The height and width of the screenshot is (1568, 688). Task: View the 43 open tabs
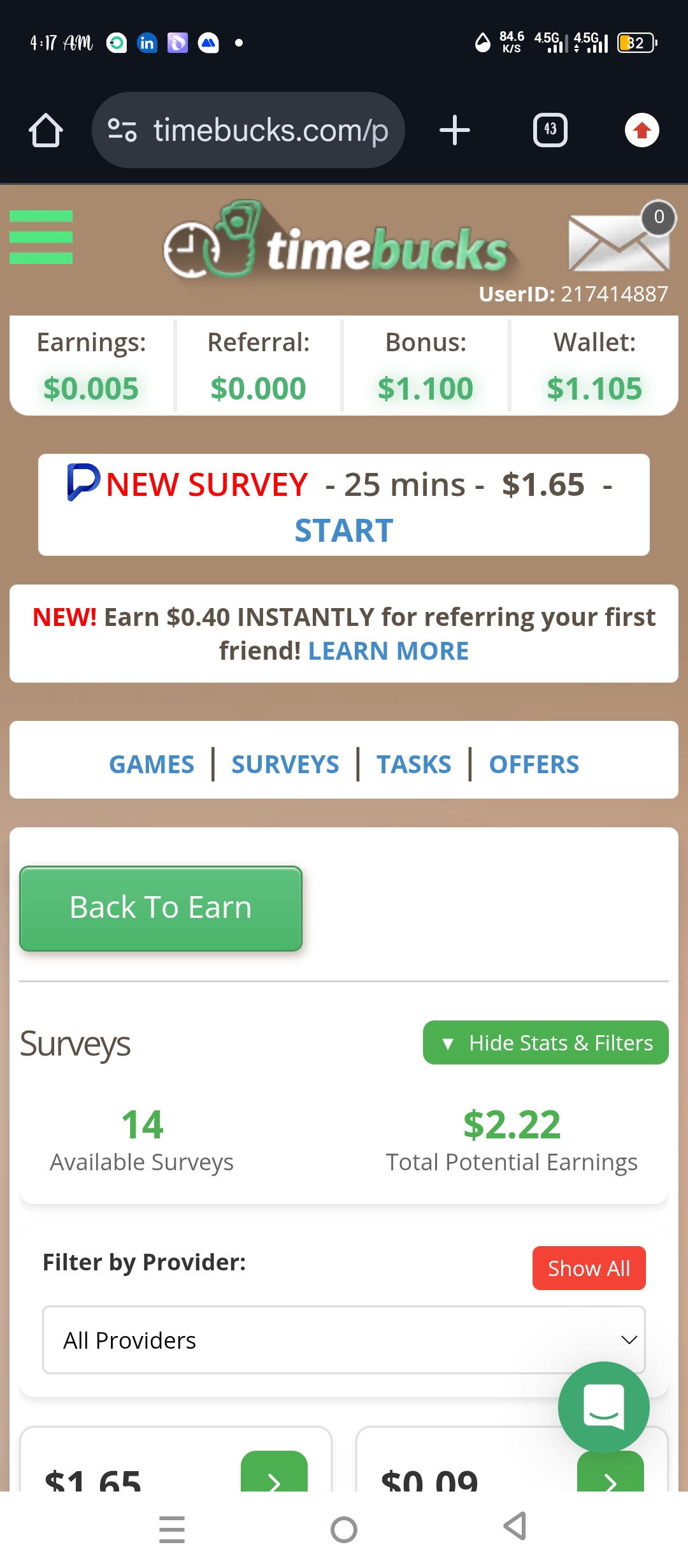[x=550, y=130]
